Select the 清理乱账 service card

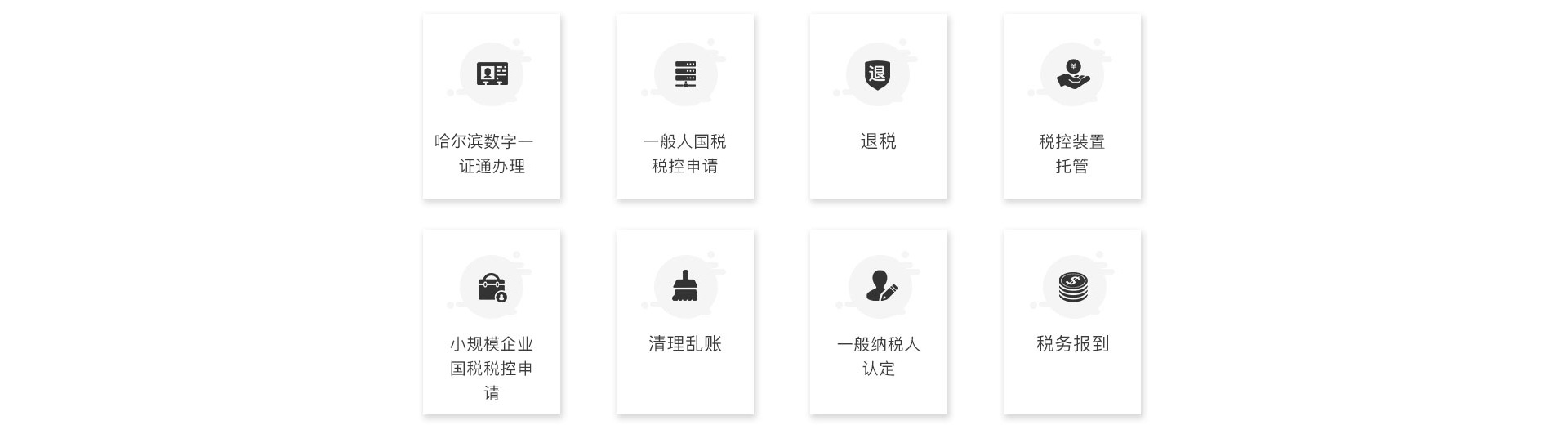(x=685, y=322)
